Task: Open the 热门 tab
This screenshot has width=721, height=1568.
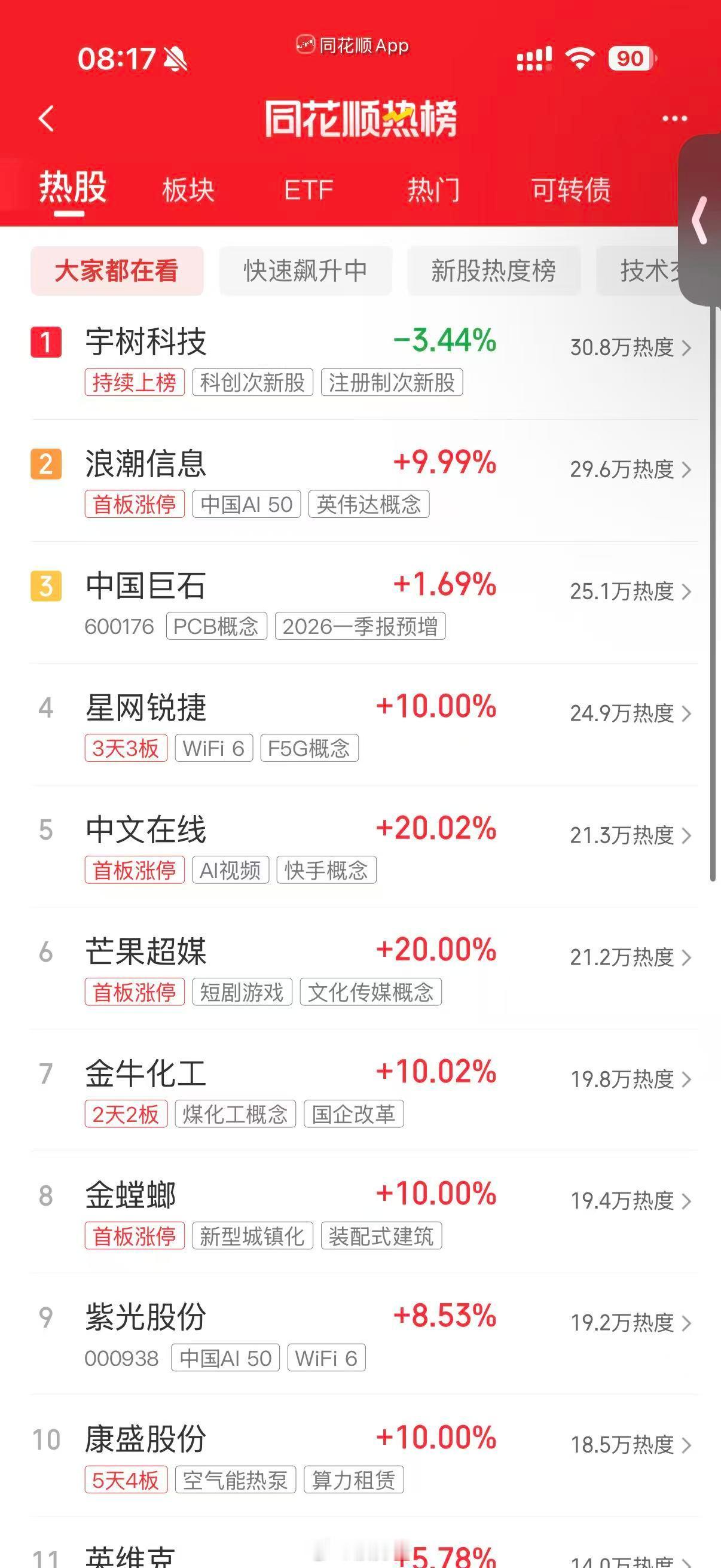Action: click(433, 190)
